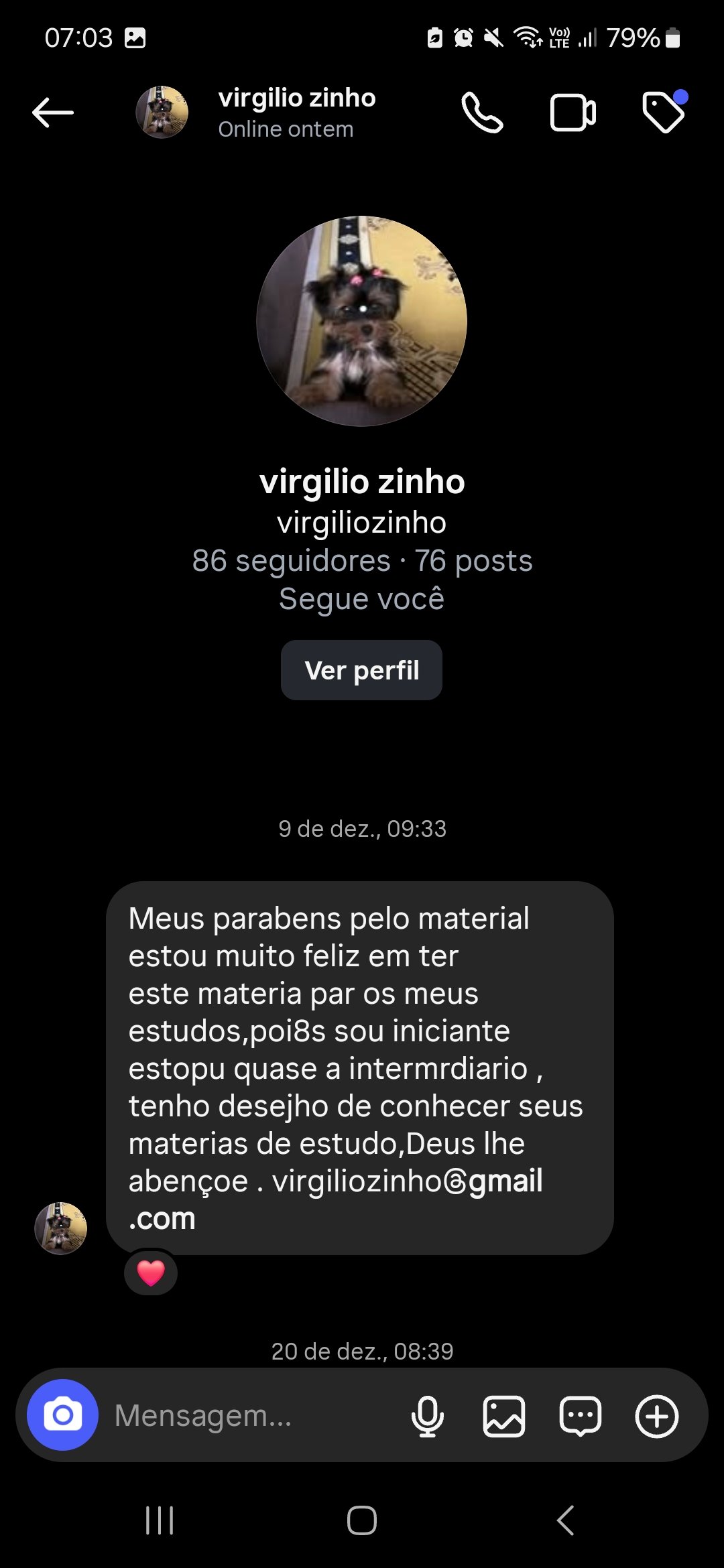This screenshot has width=724, height=1568.
Task: Attach a photo from the gallery
Action: 504,1416
